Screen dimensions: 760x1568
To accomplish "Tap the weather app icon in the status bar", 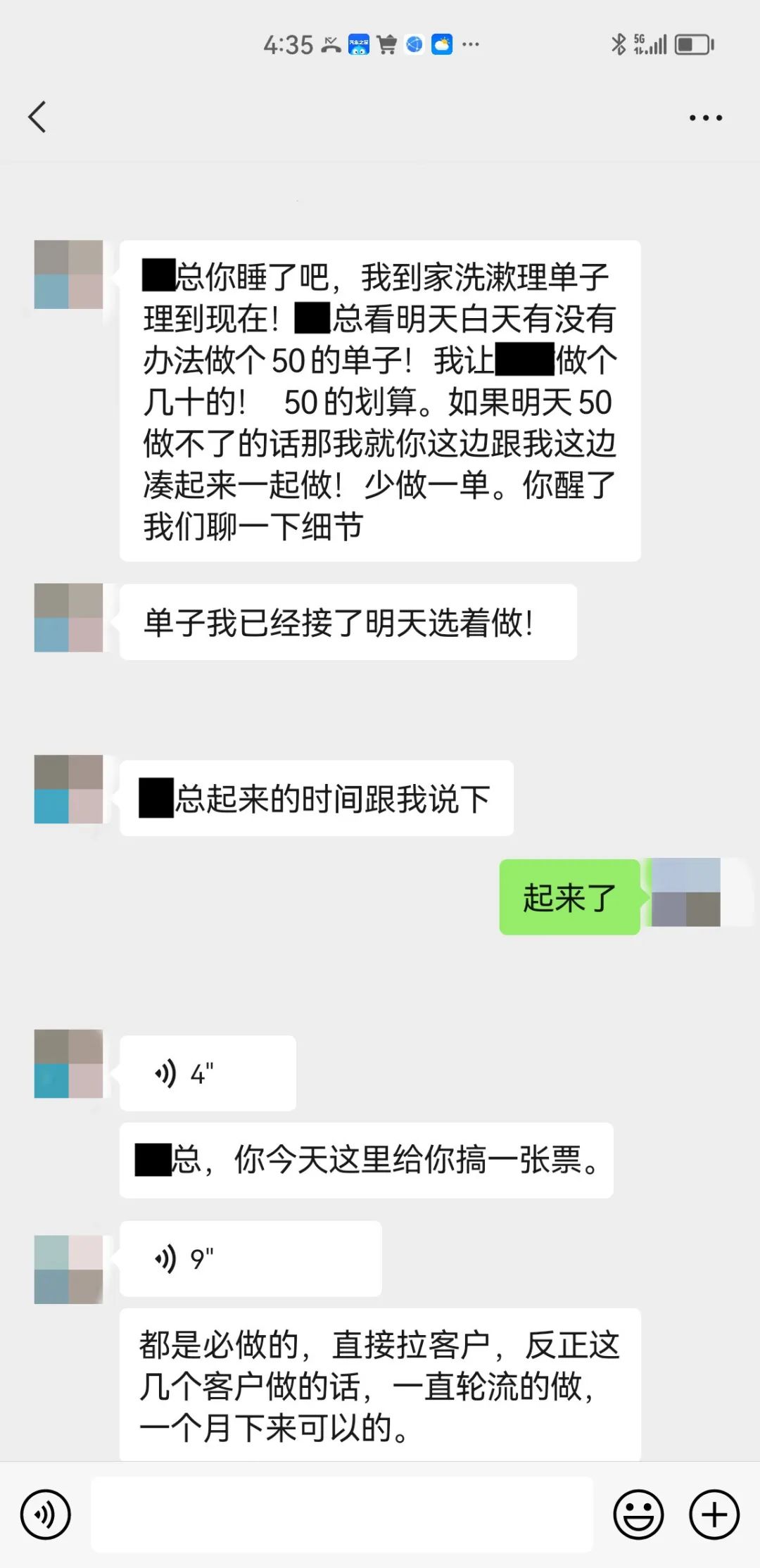I will coord(441,44).
